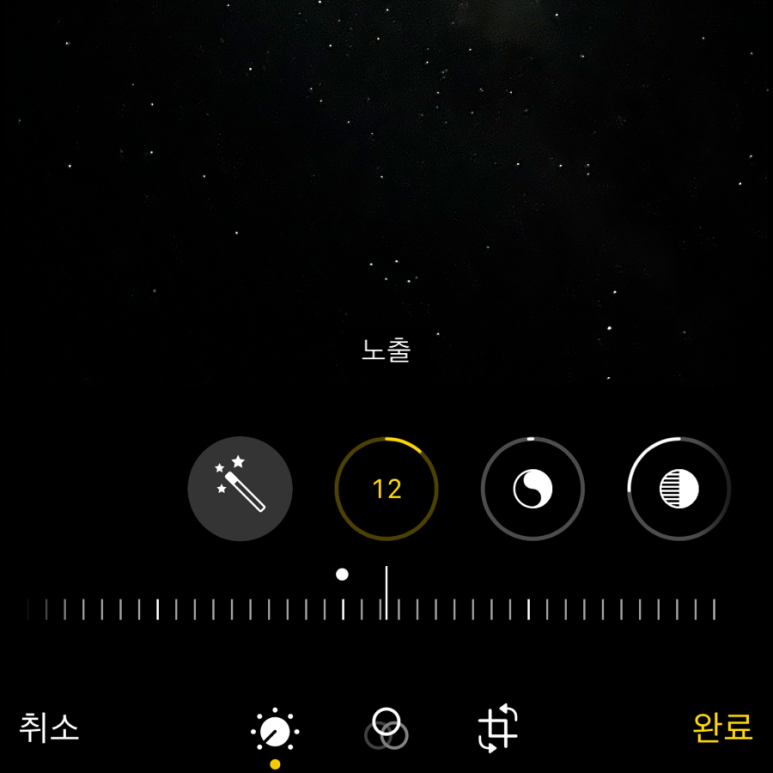This screenshot has height=773, width=773.
Task: Select the exposure adjustment showing 12
Action: coord(386,489)
